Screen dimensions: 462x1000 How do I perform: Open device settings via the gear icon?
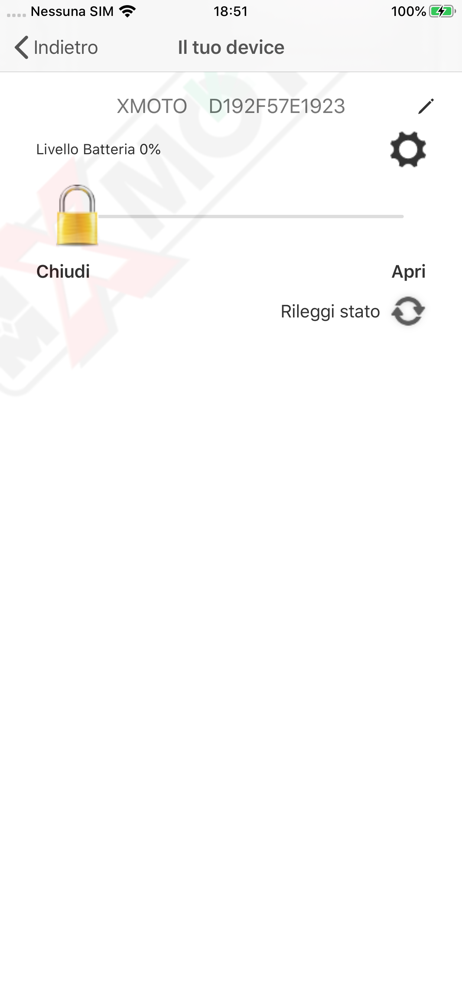(408, 150)
